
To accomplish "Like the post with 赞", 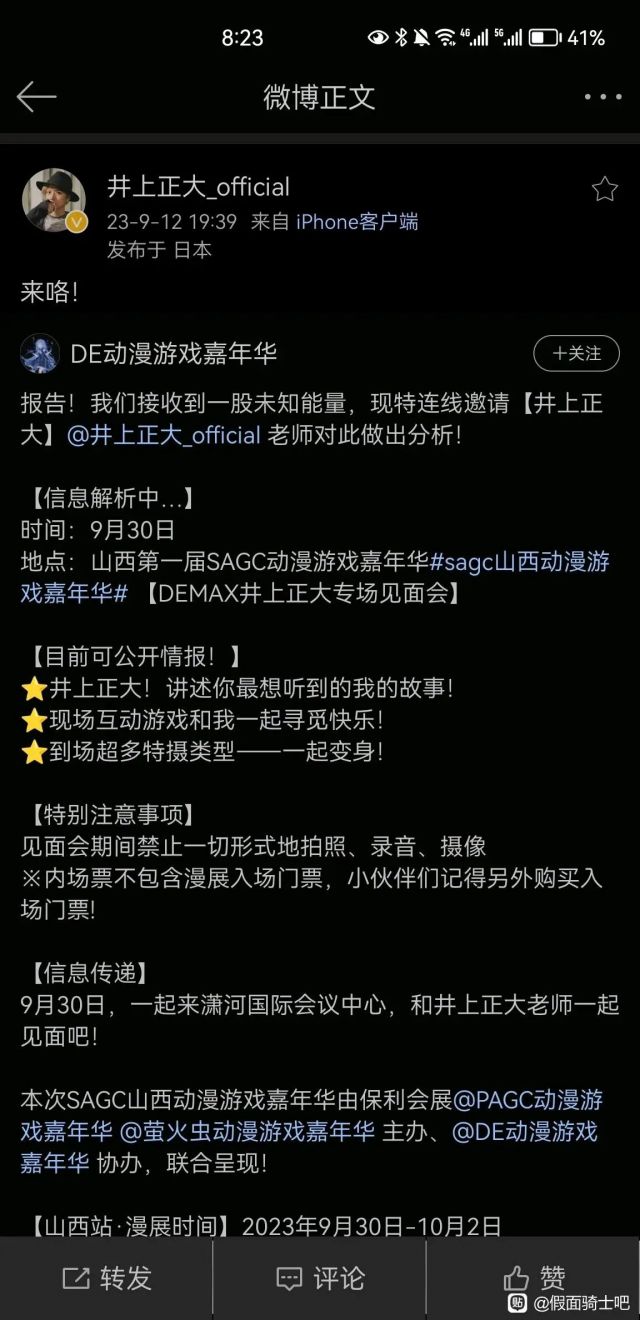I will click(534, 1277).
